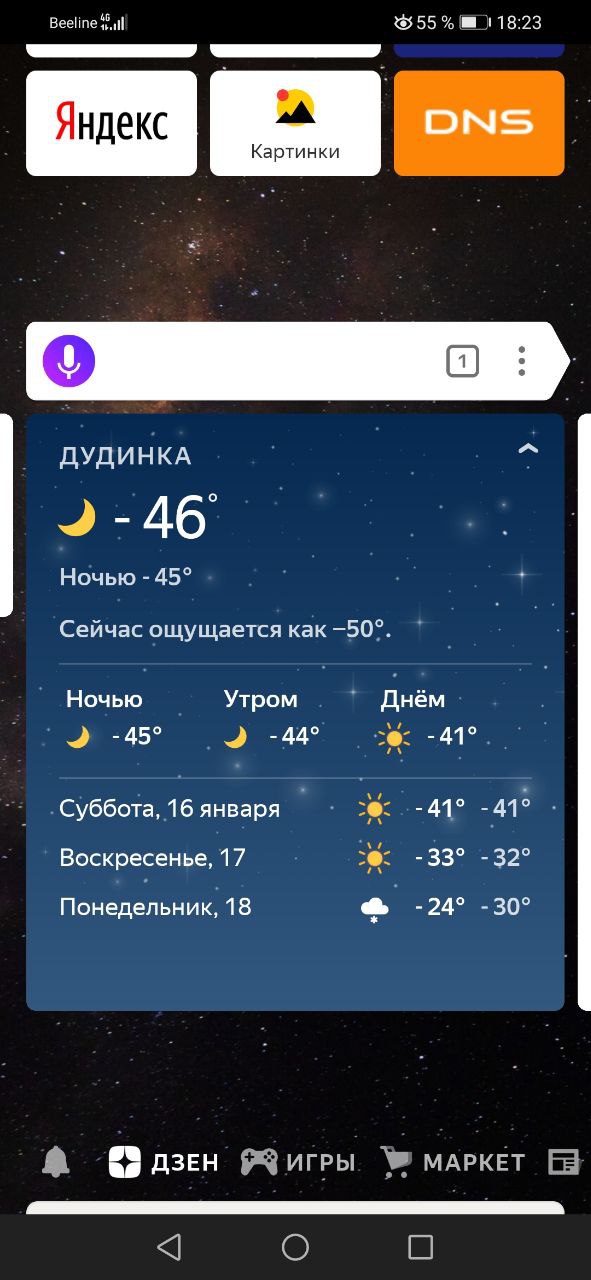
Task: Go to the home screen
Action: [x=295, y=1246]
